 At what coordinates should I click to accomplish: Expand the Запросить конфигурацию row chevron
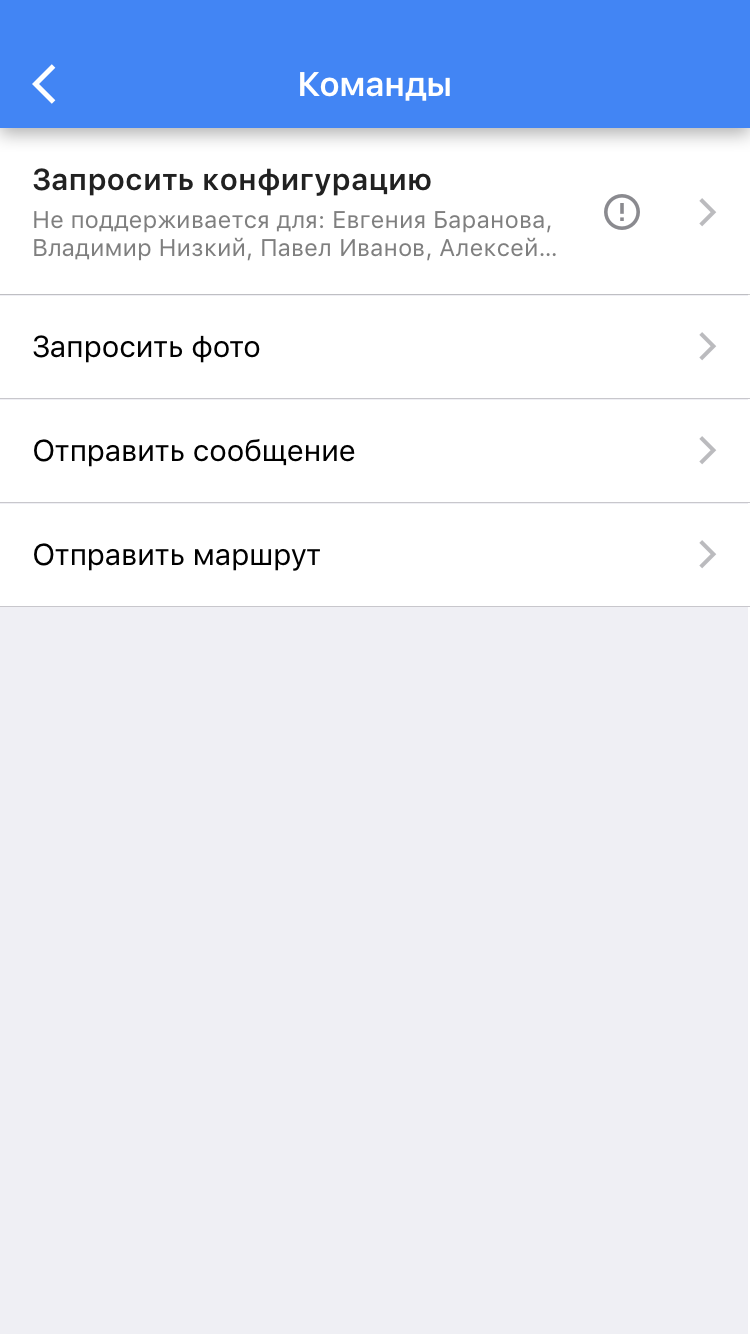coord(707,212)
